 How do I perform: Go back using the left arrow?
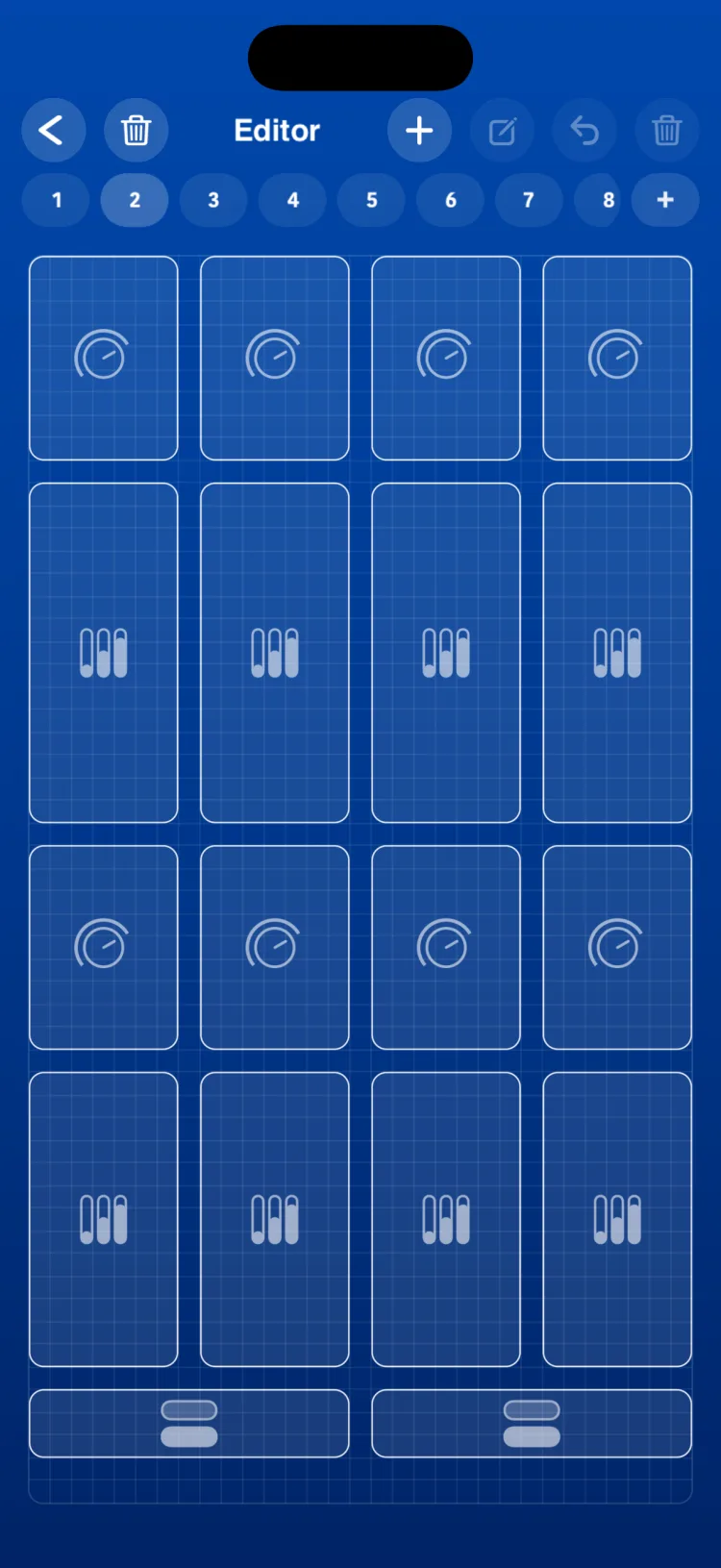tap(54, 130)
